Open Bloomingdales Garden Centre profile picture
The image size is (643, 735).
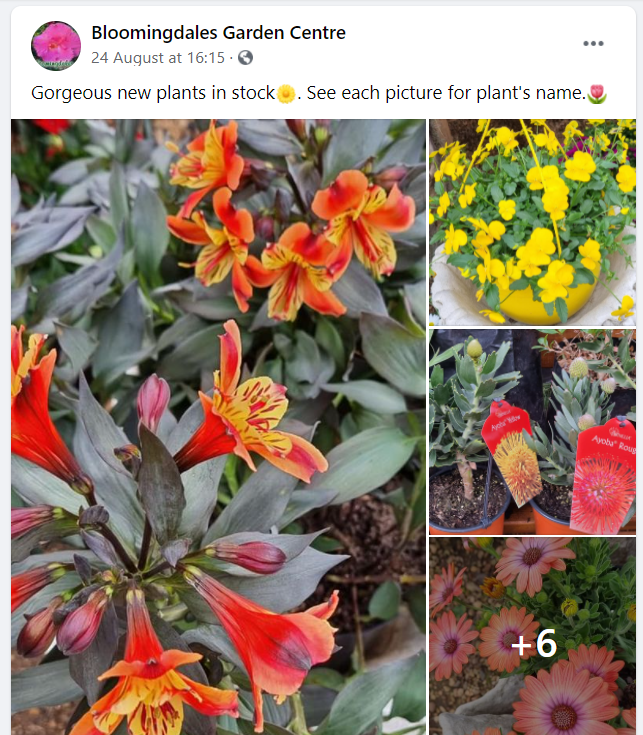[56, 45]
